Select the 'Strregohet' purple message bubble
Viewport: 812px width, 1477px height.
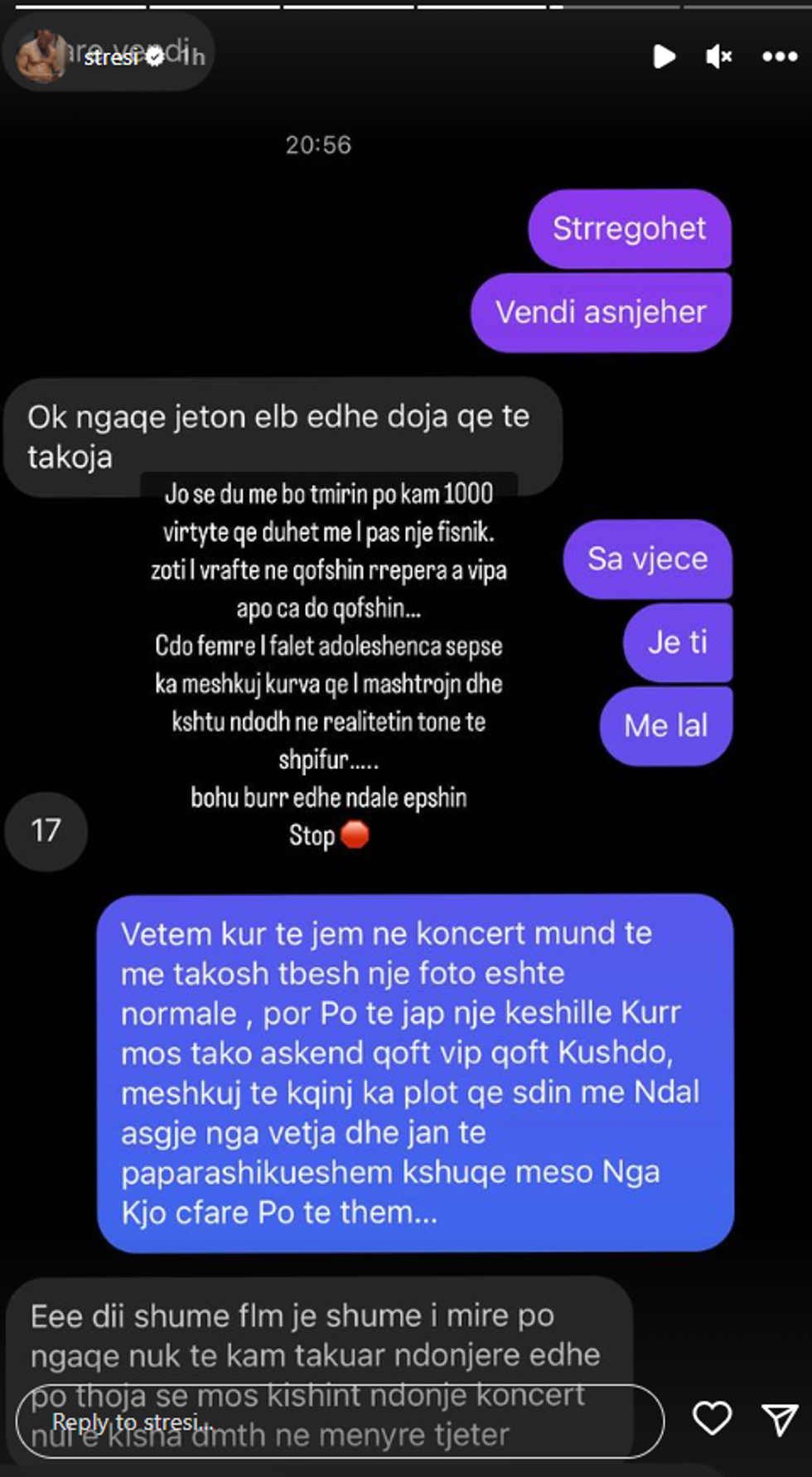(629, 230)
